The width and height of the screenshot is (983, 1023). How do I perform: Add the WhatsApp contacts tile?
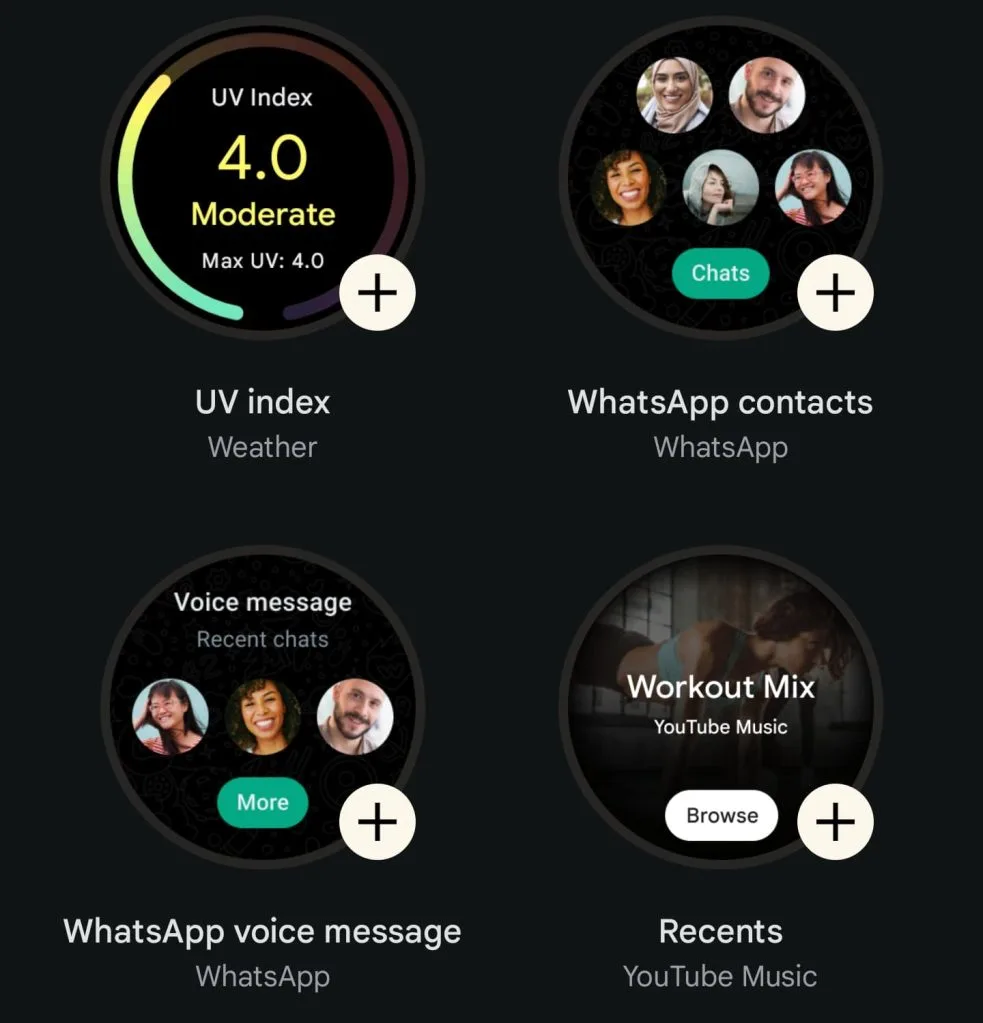coord(835,293)
